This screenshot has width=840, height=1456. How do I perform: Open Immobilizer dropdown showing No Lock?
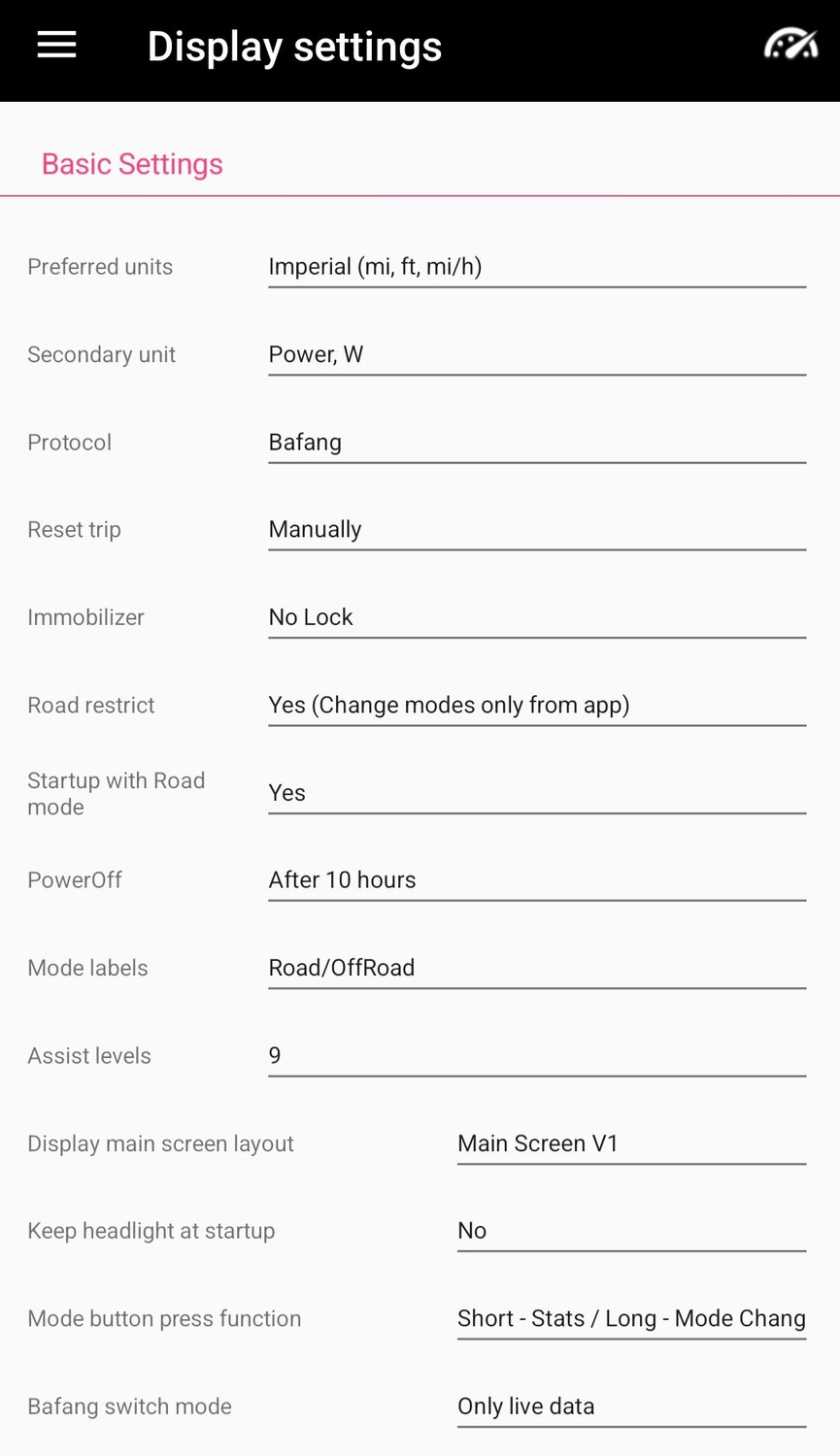537,617
